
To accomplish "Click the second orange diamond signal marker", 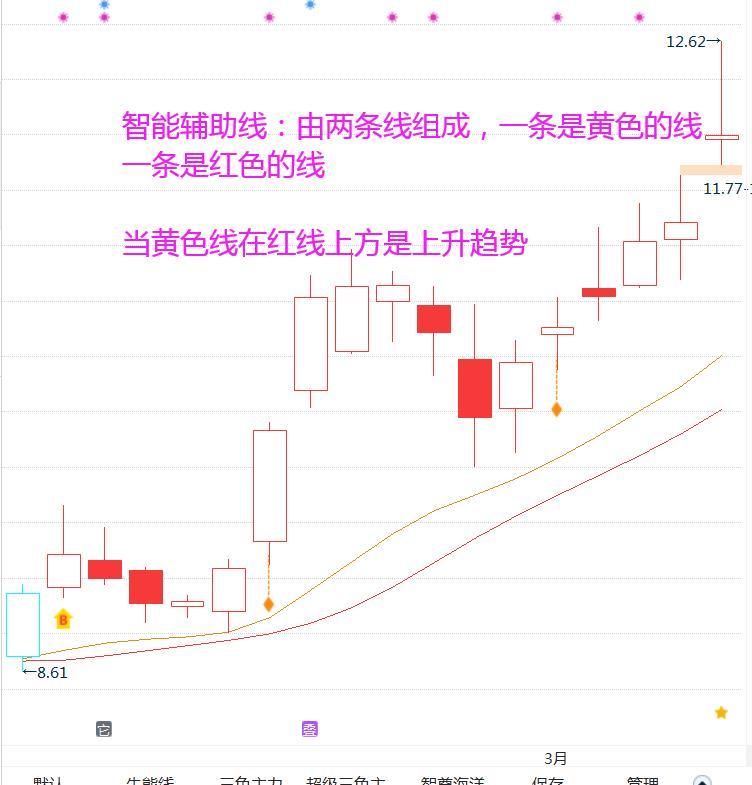I will point(557,409).
